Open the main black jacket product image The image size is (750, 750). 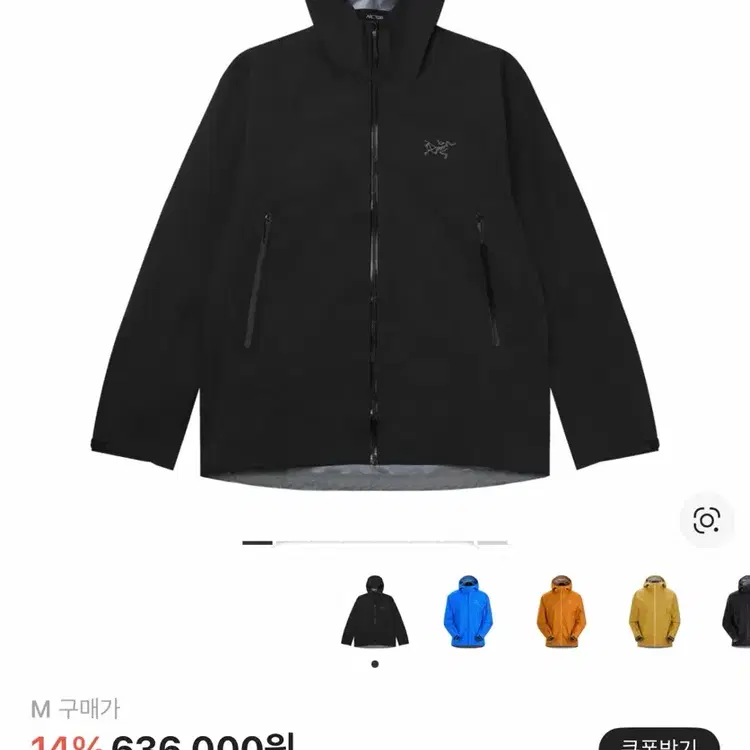coord(375,245)
